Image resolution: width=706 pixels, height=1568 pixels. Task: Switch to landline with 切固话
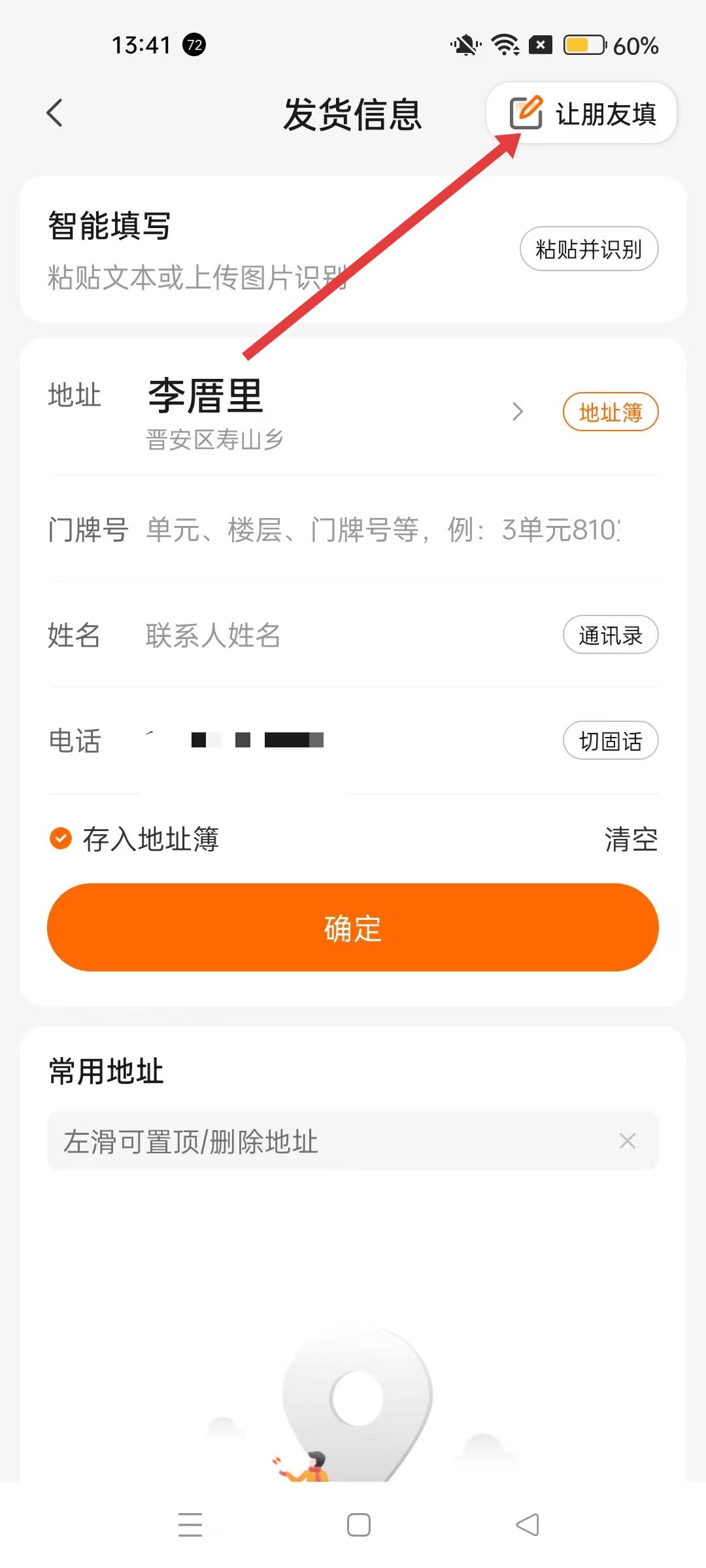tap(610, 741)
